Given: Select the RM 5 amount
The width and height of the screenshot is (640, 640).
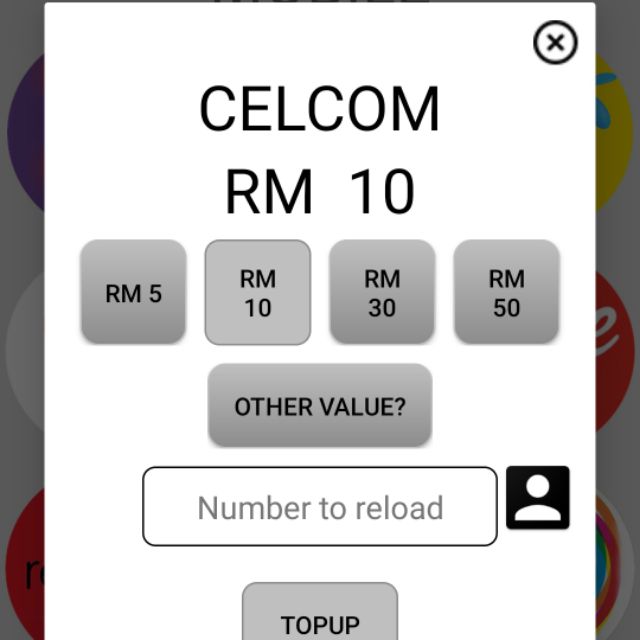Looking at the screenshot, I should pos(133,293).
